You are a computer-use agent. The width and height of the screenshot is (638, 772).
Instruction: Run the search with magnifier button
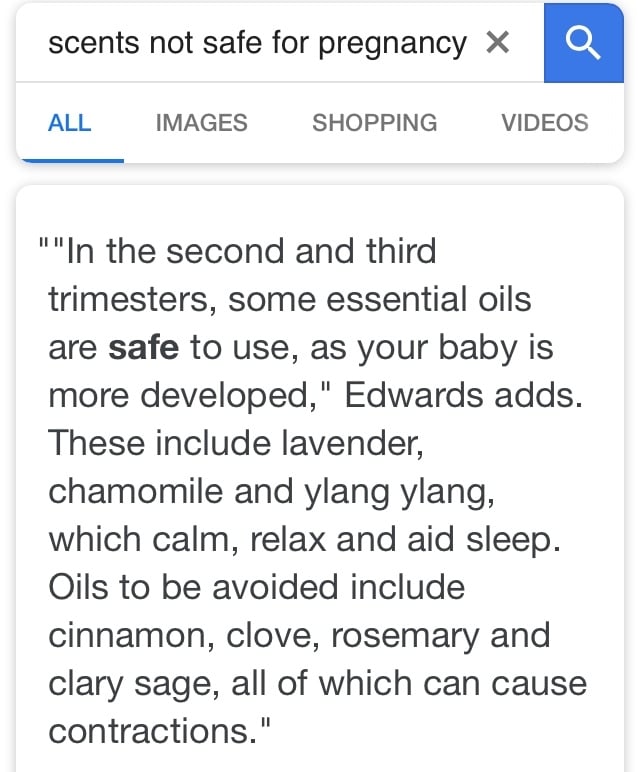(582, 42)
